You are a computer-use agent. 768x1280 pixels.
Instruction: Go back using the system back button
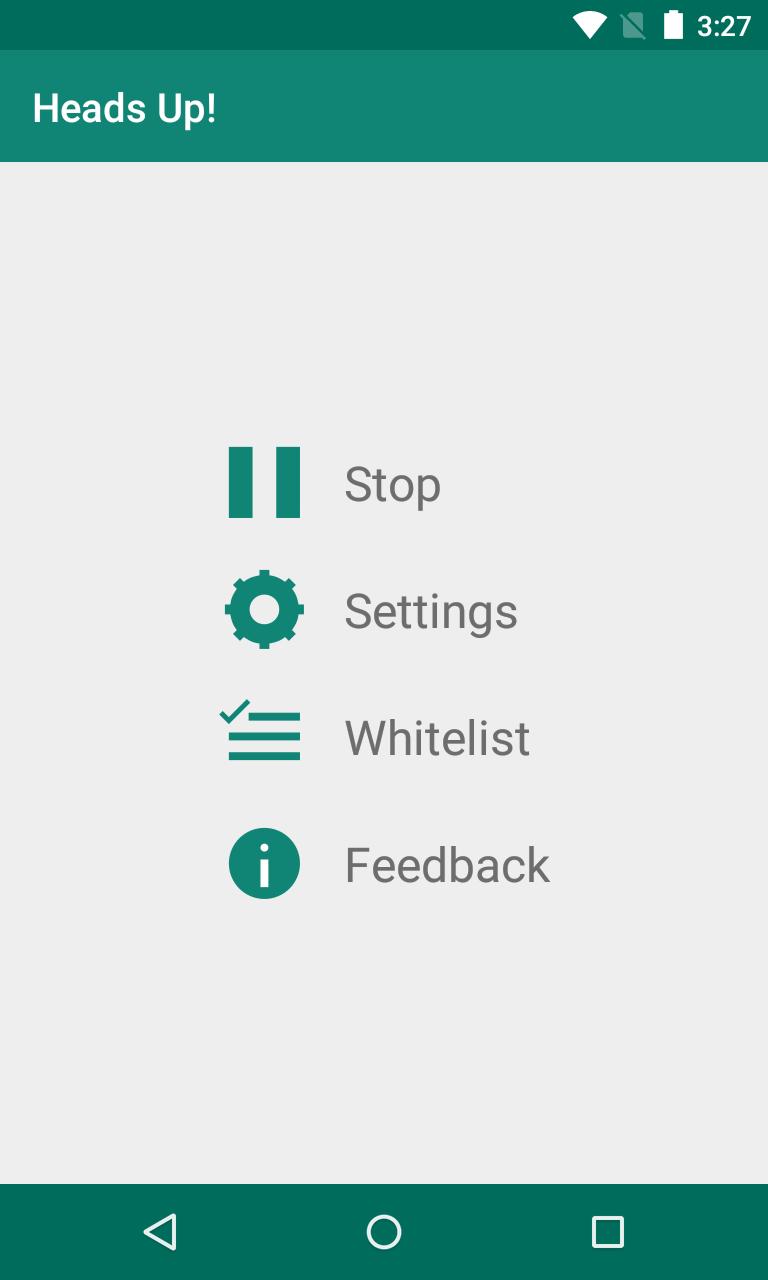point(160,1231)
